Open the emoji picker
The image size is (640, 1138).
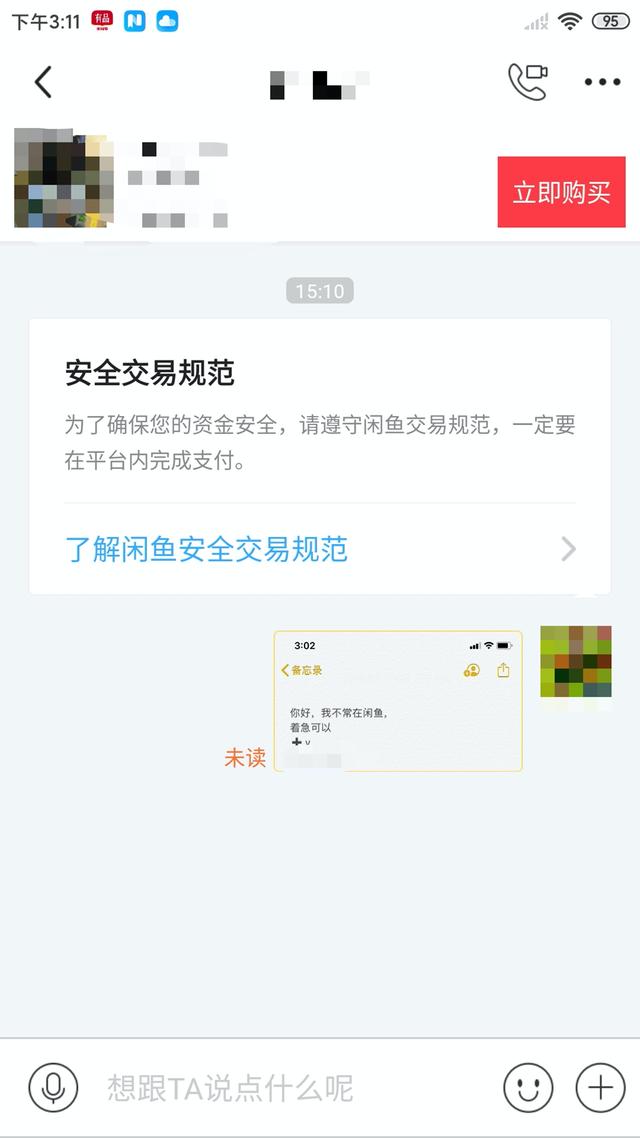tap(528, 1087)
